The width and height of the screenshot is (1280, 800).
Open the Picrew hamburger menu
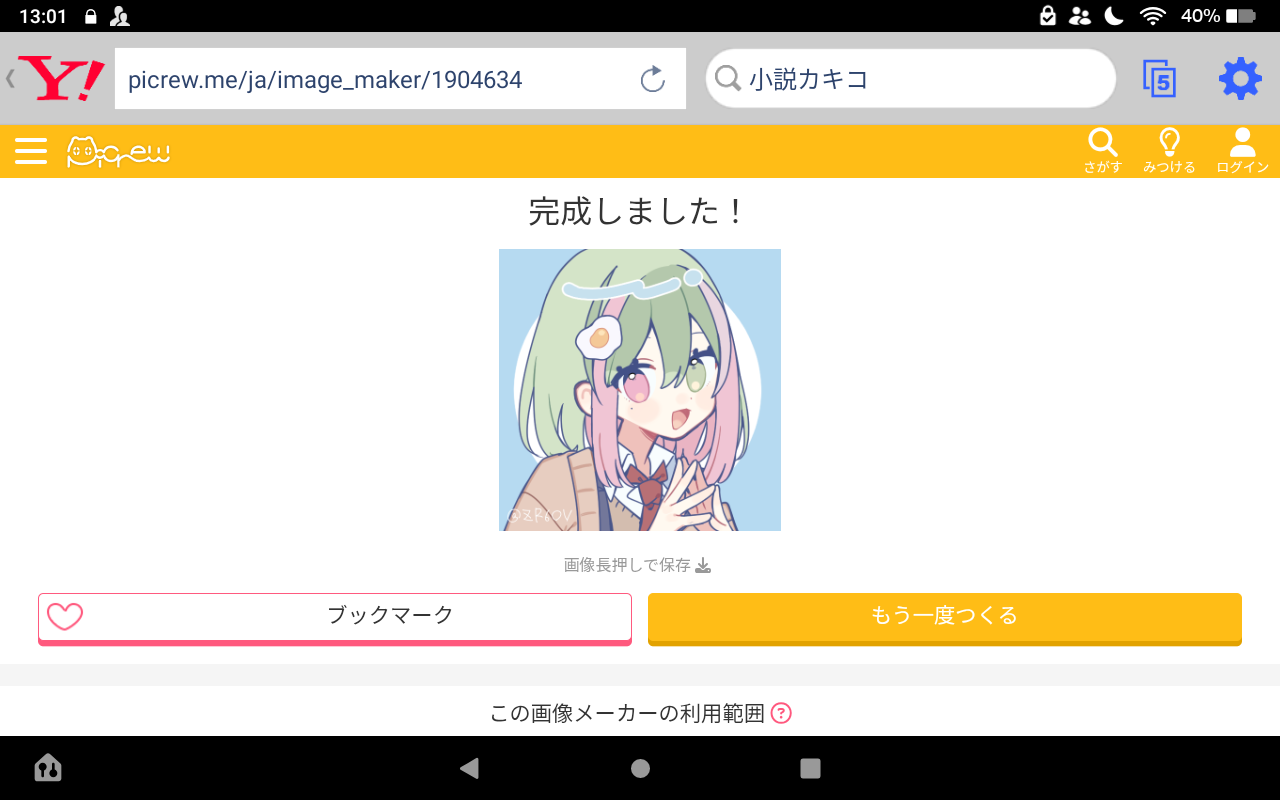pos(31,151)
